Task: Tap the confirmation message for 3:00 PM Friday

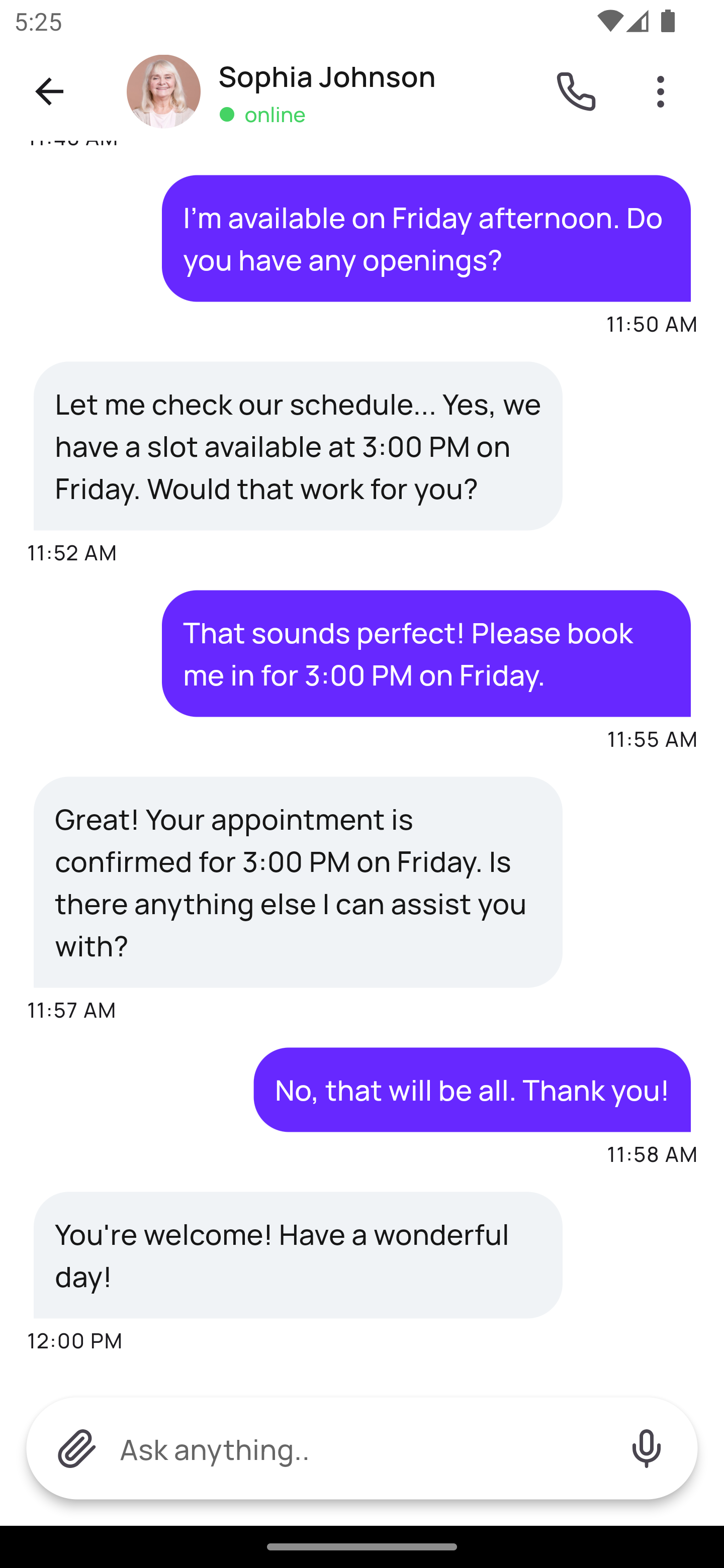Action: (x=295, y=883)
